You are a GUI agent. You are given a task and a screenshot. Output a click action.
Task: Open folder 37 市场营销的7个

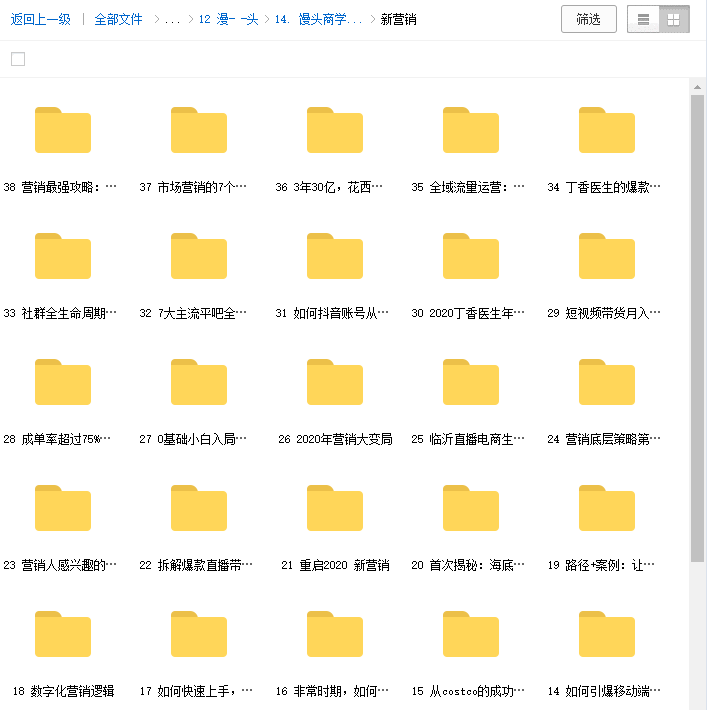click(199, 131)
